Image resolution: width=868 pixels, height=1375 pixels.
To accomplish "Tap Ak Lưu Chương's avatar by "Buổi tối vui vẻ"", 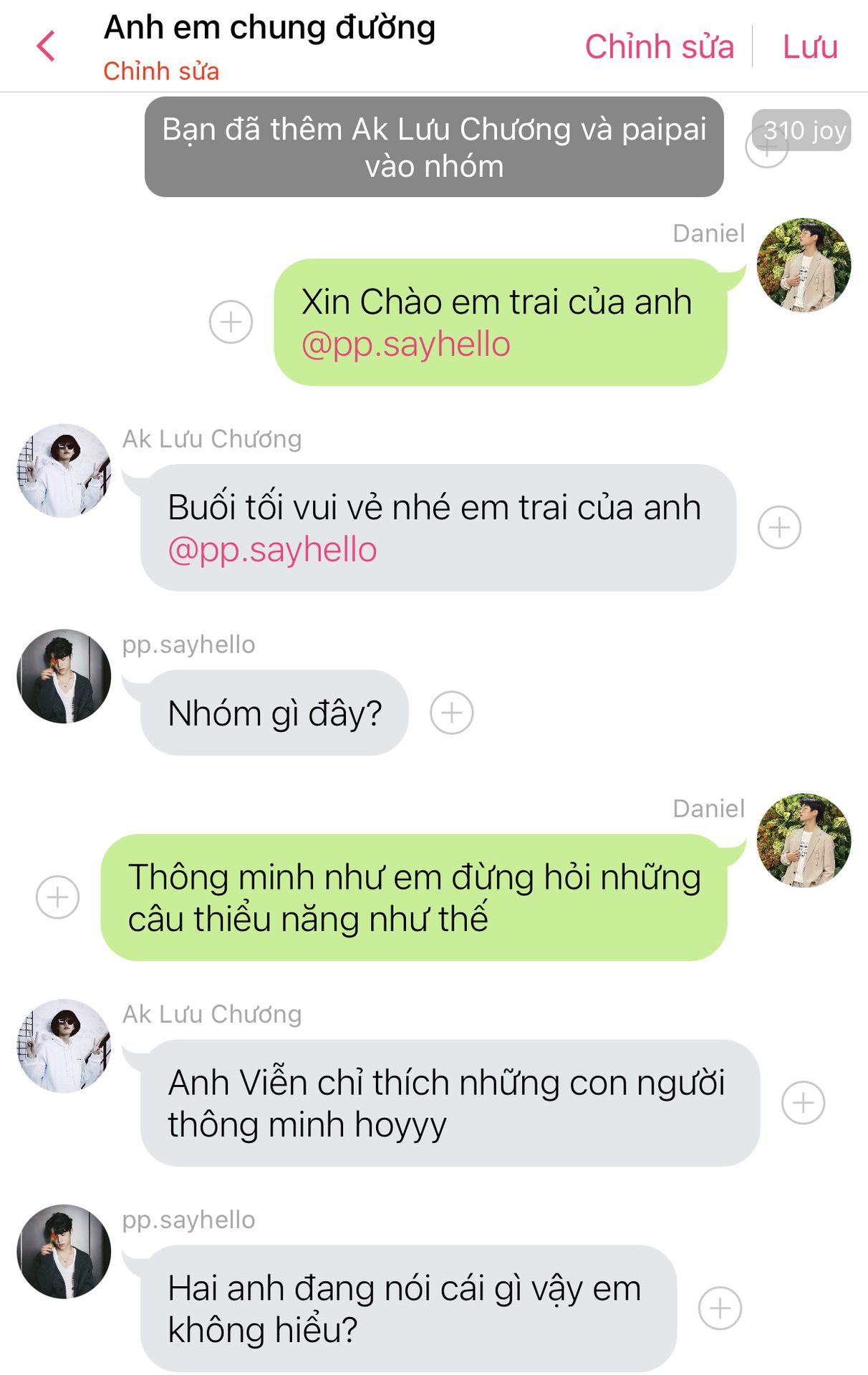I will point(64,471).
